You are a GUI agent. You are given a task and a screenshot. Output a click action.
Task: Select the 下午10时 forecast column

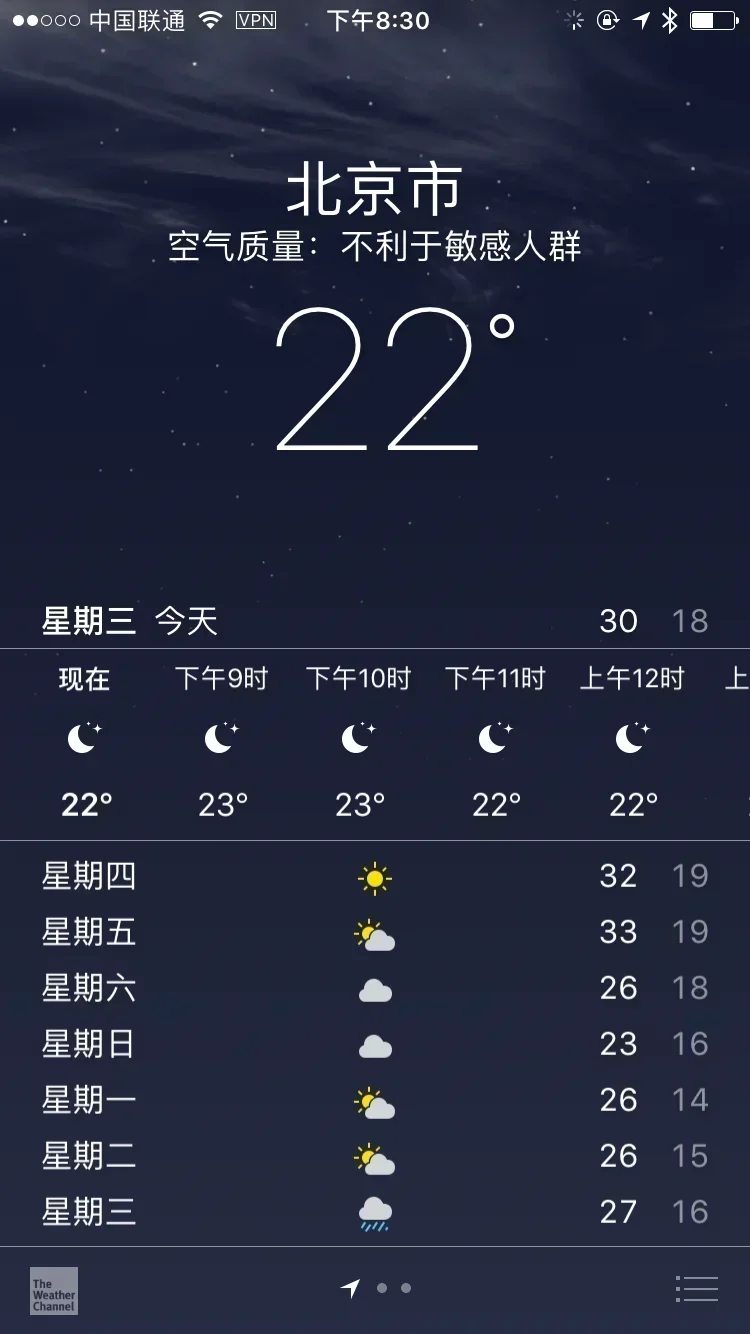pyautogui.click(x=358, y=740)
